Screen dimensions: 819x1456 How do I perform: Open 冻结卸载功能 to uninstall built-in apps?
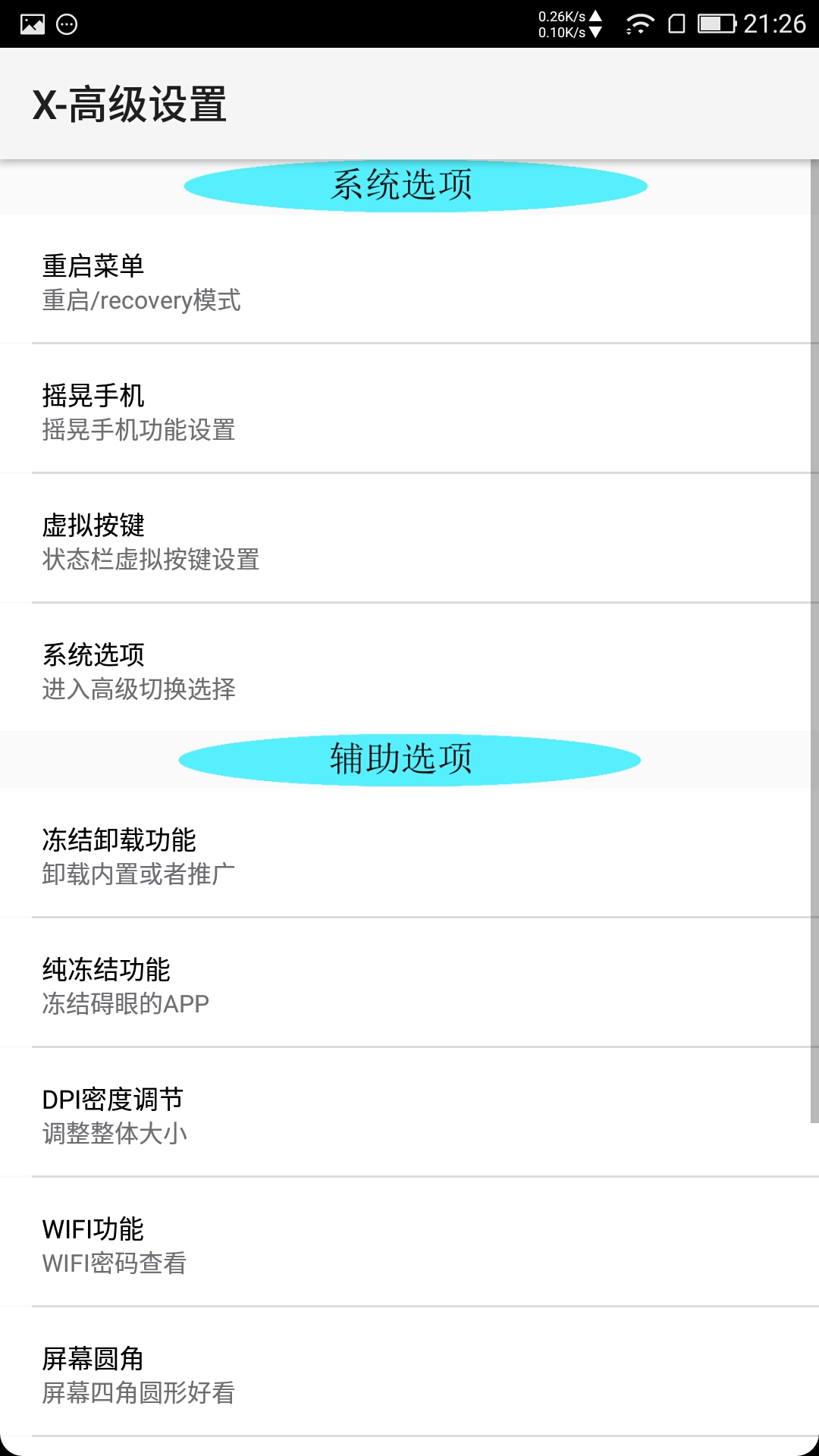pos(409,855)
